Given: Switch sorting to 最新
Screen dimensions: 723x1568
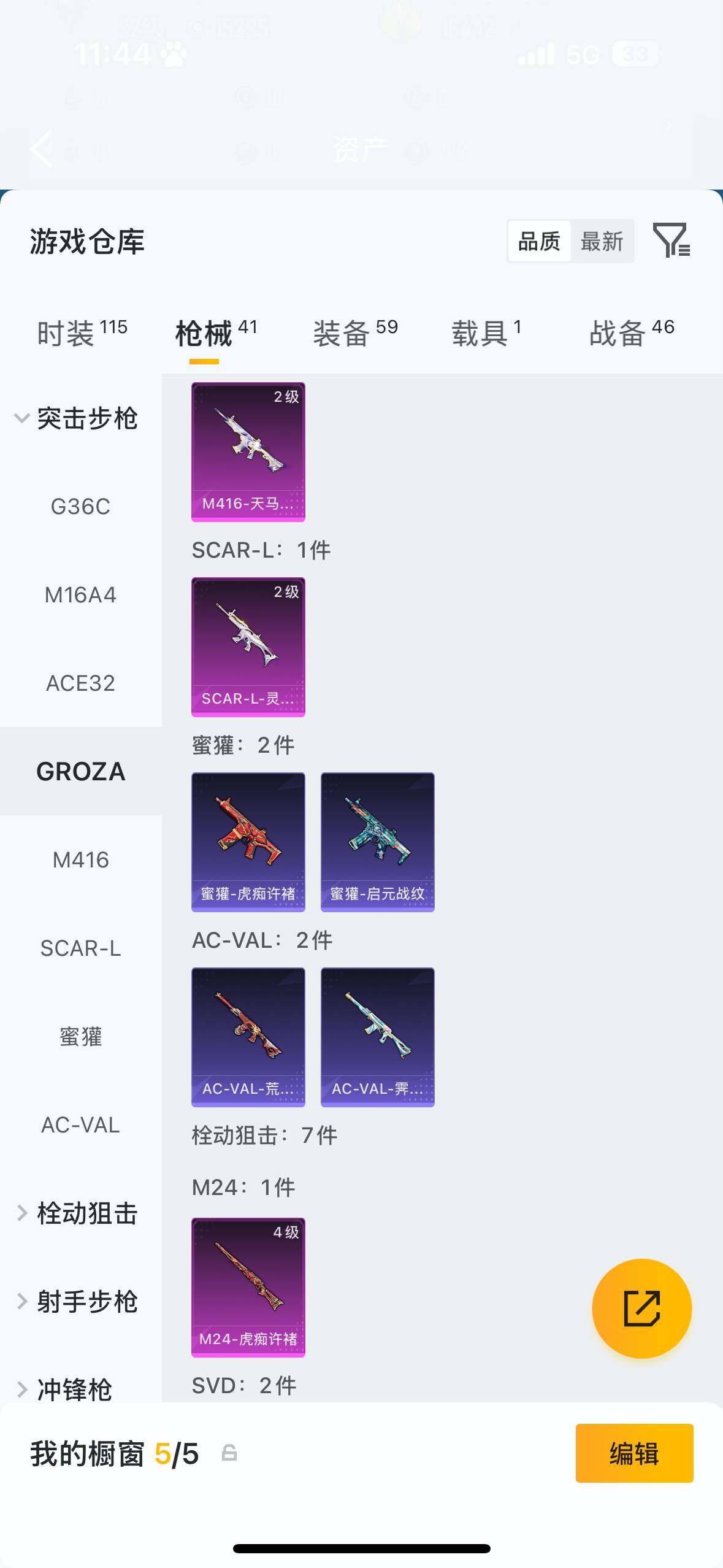Looking at the screenshot, I should tap(603, 241).
